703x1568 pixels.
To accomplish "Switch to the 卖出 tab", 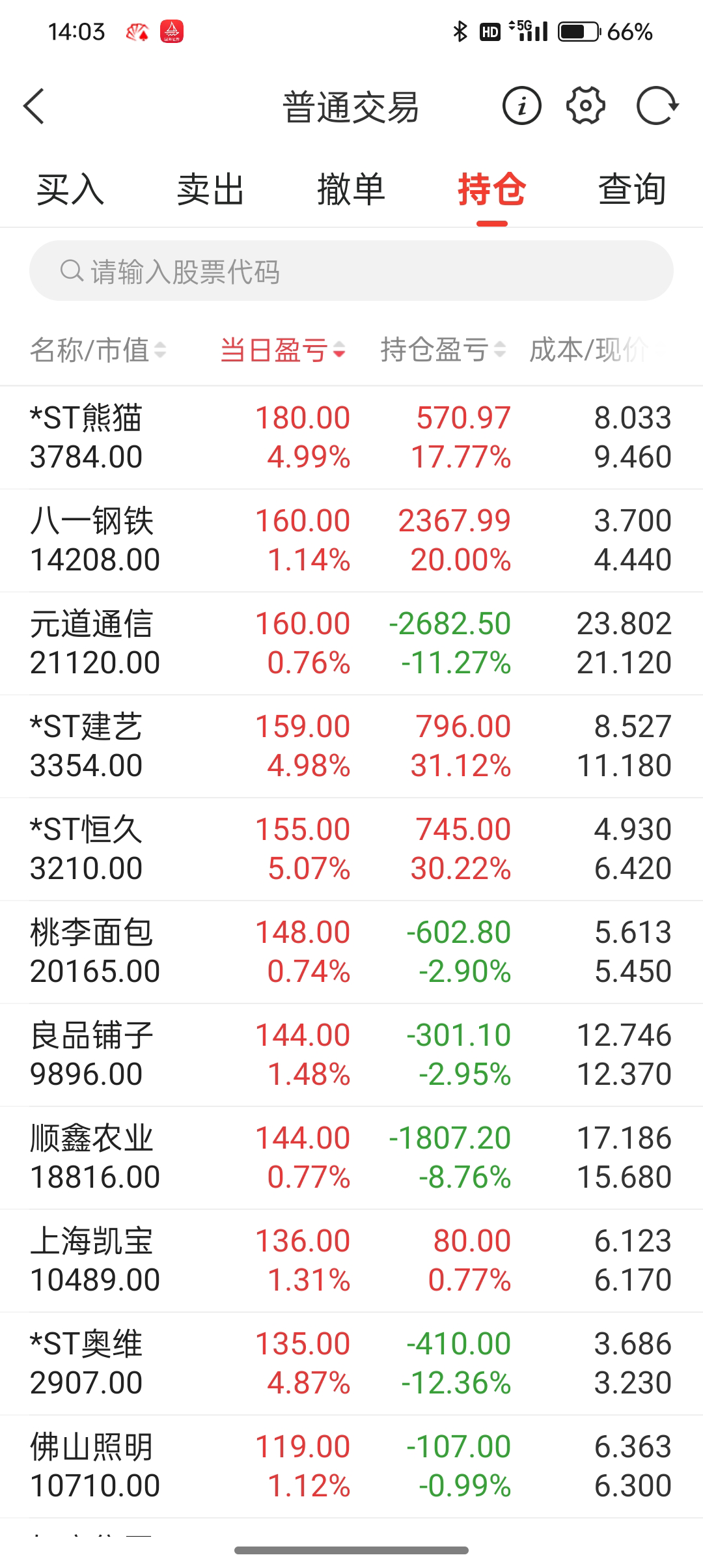I will (x=210, y=190).
